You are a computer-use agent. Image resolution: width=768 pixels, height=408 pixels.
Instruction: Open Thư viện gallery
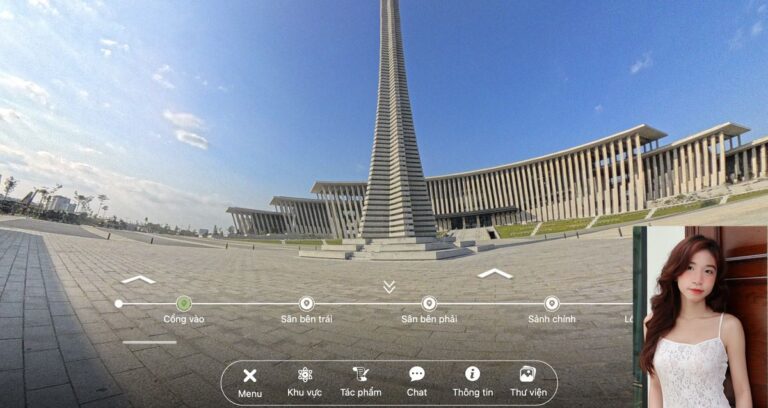528,380
